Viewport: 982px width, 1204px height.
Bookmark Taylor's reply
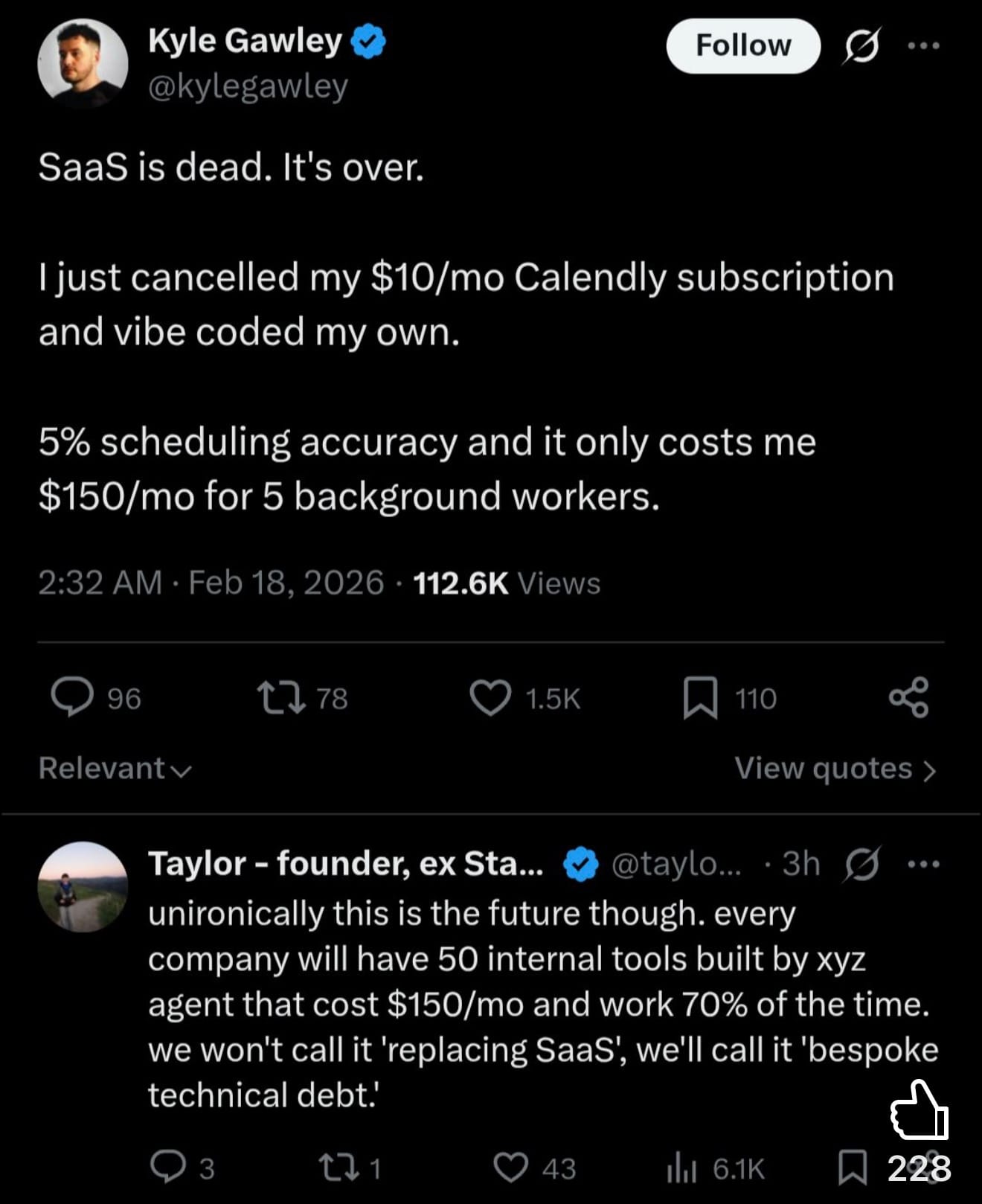(x=853, y=1167)
